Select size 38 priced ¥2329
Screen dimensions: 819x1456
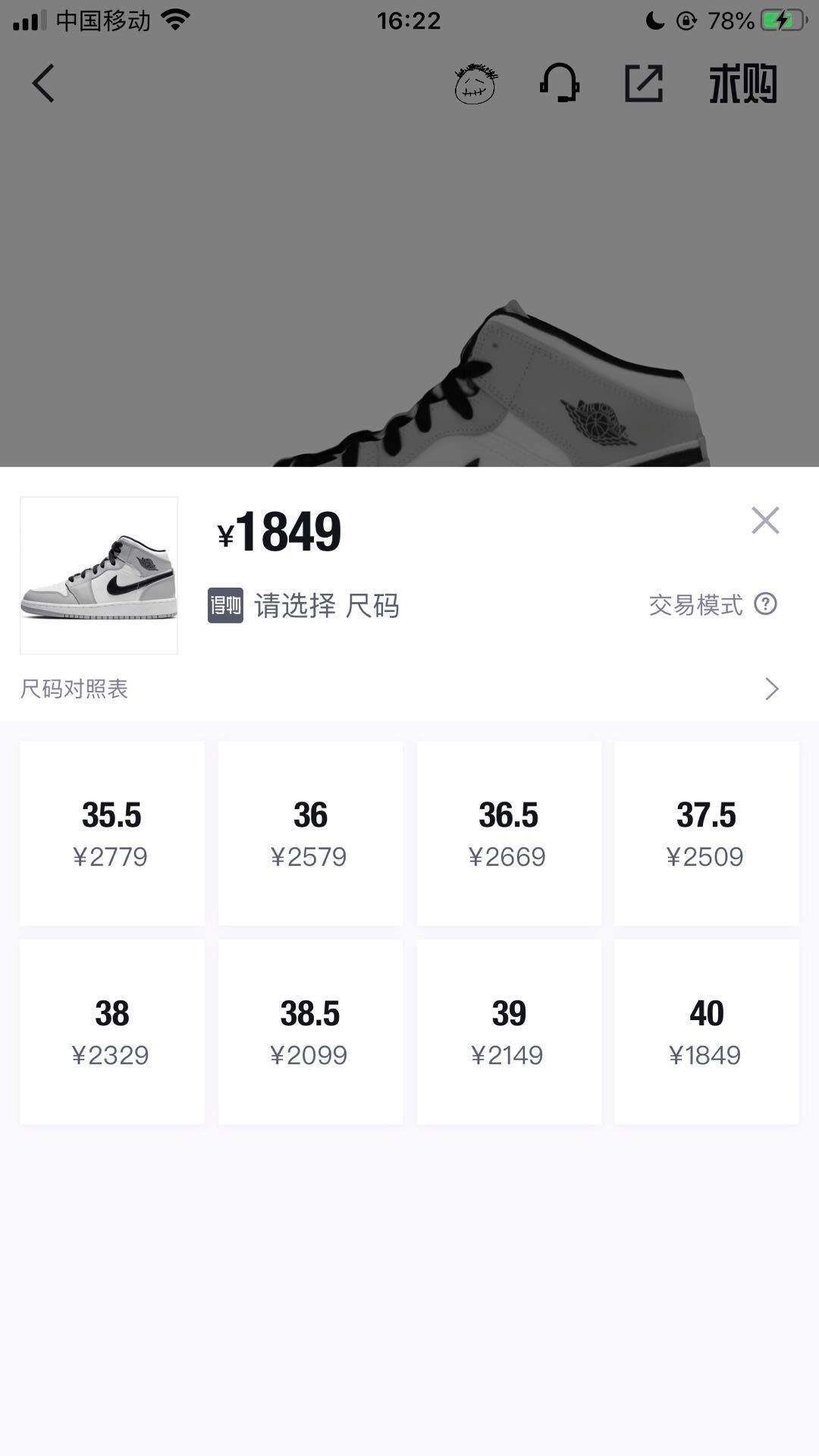pyautogui.click(x=111, y=1030)
